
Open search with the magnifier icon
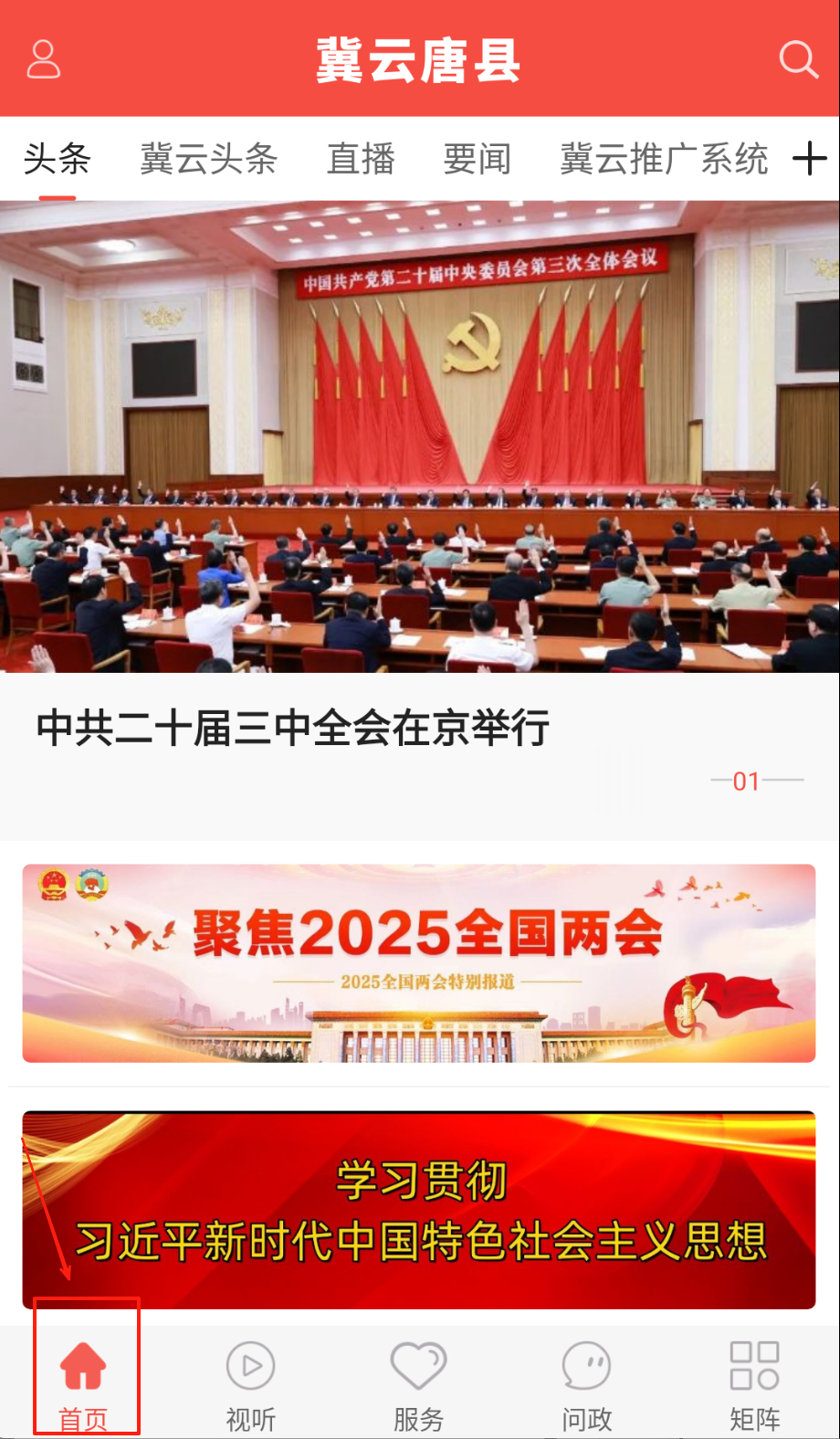798,59
